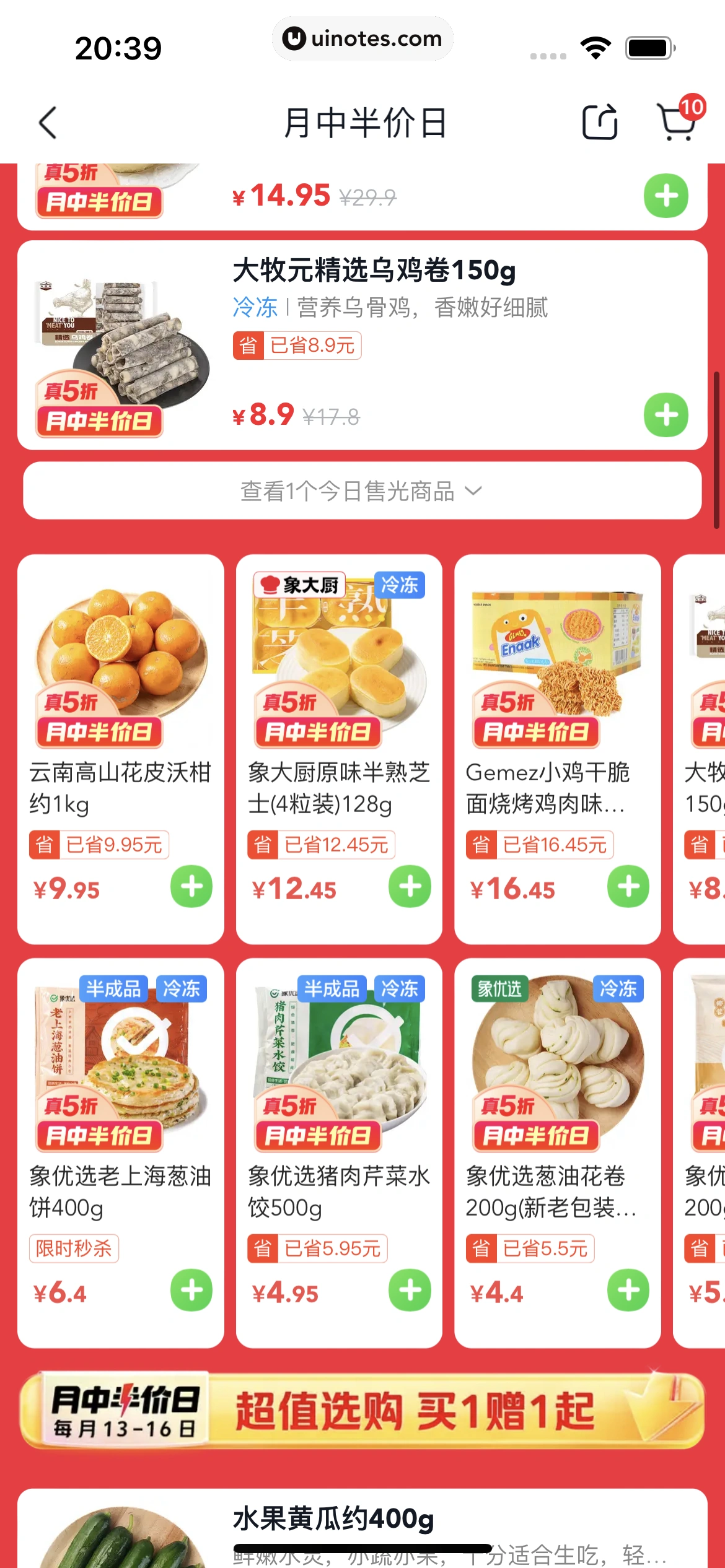
Task: Add 大牧元精选乌鸡卷150g to cart
Action: coord(666,415)
